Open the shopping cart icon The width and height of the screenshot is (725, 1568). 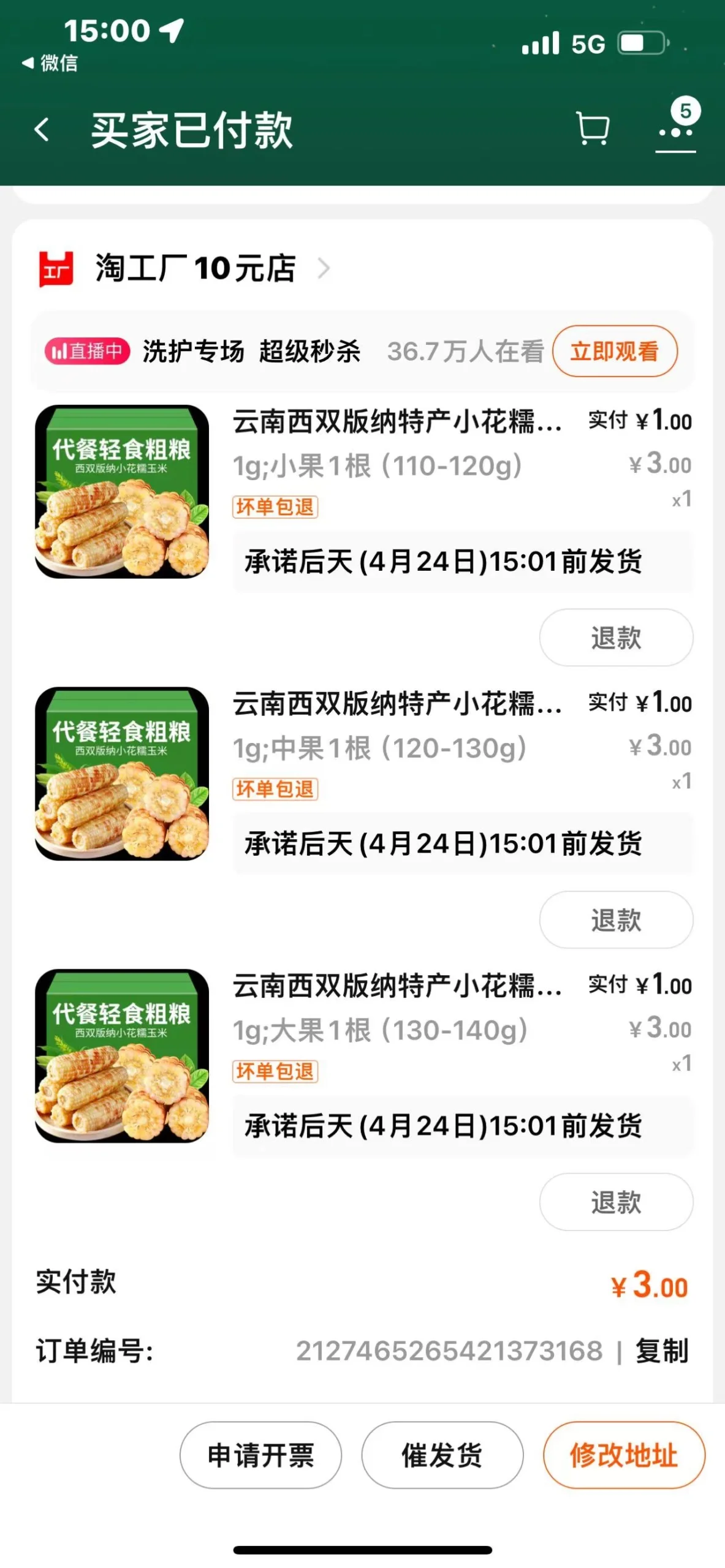point(590,129)
